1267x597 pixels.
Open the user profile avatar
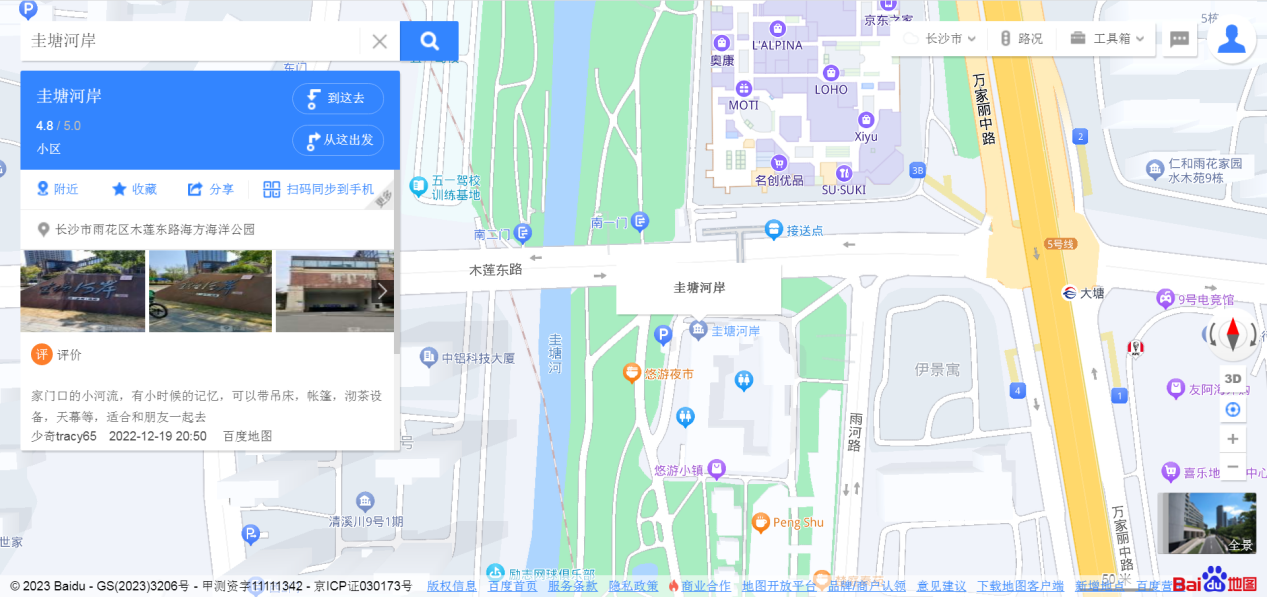(1231, 39)
